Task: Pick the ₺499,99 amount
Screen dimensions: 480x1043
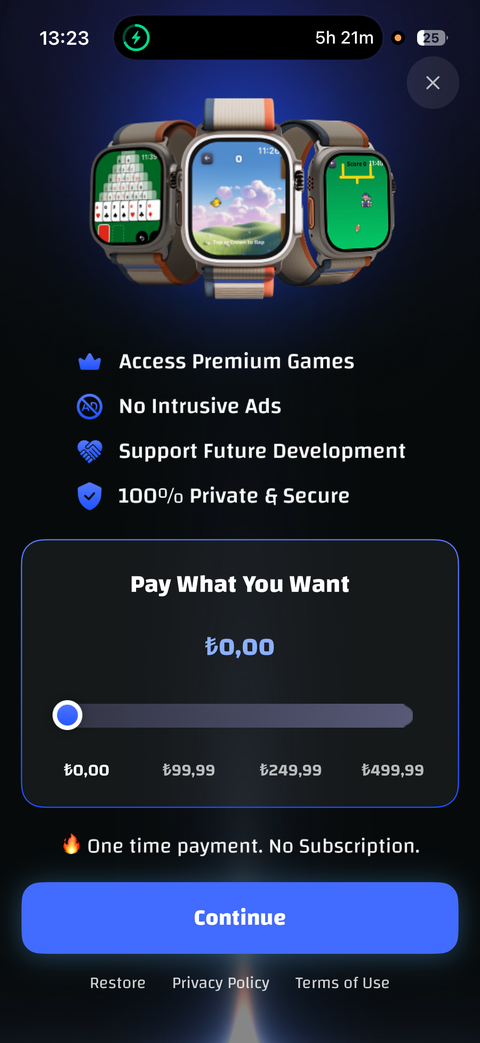Action: [x=392, y=770]
